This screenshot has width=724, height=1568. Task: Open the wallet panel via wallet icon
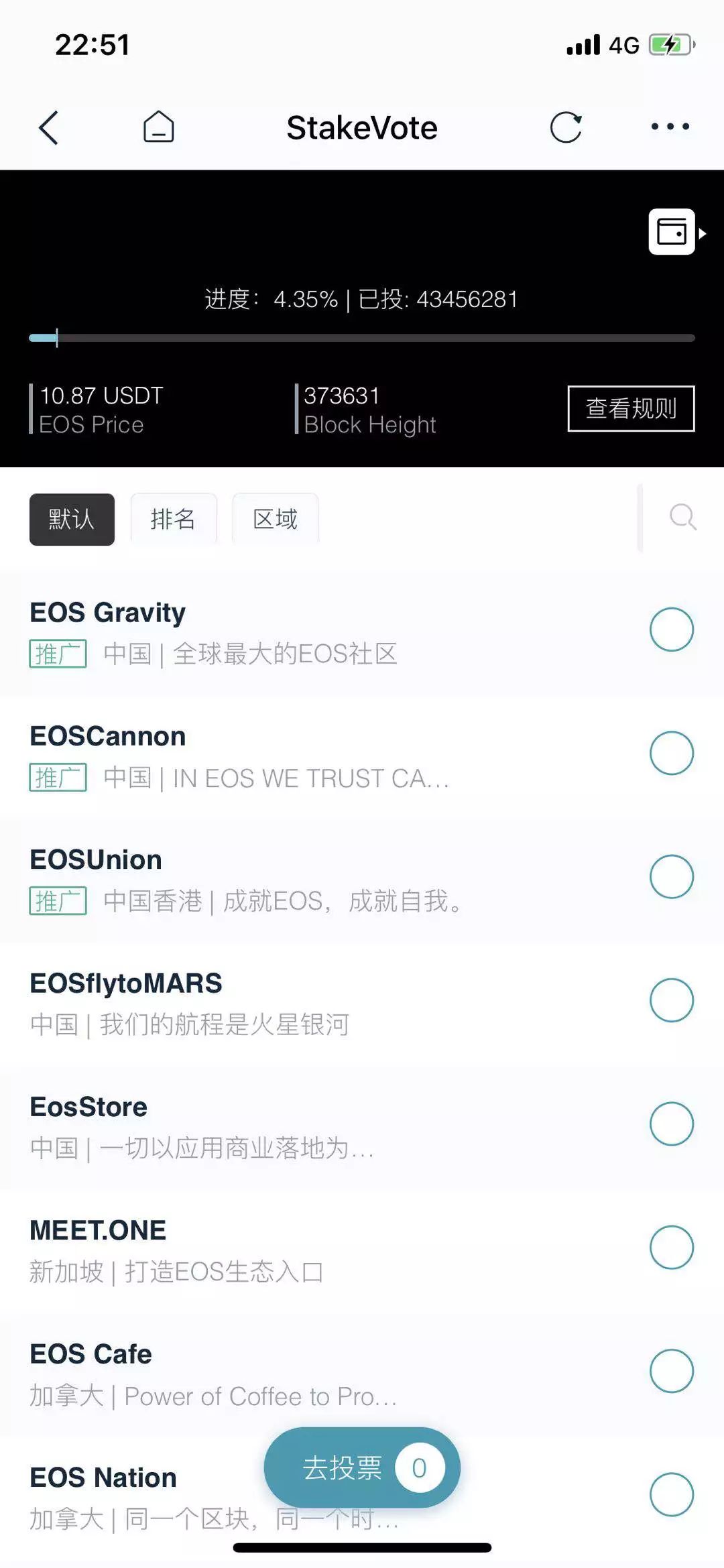(x=671, y=233)
